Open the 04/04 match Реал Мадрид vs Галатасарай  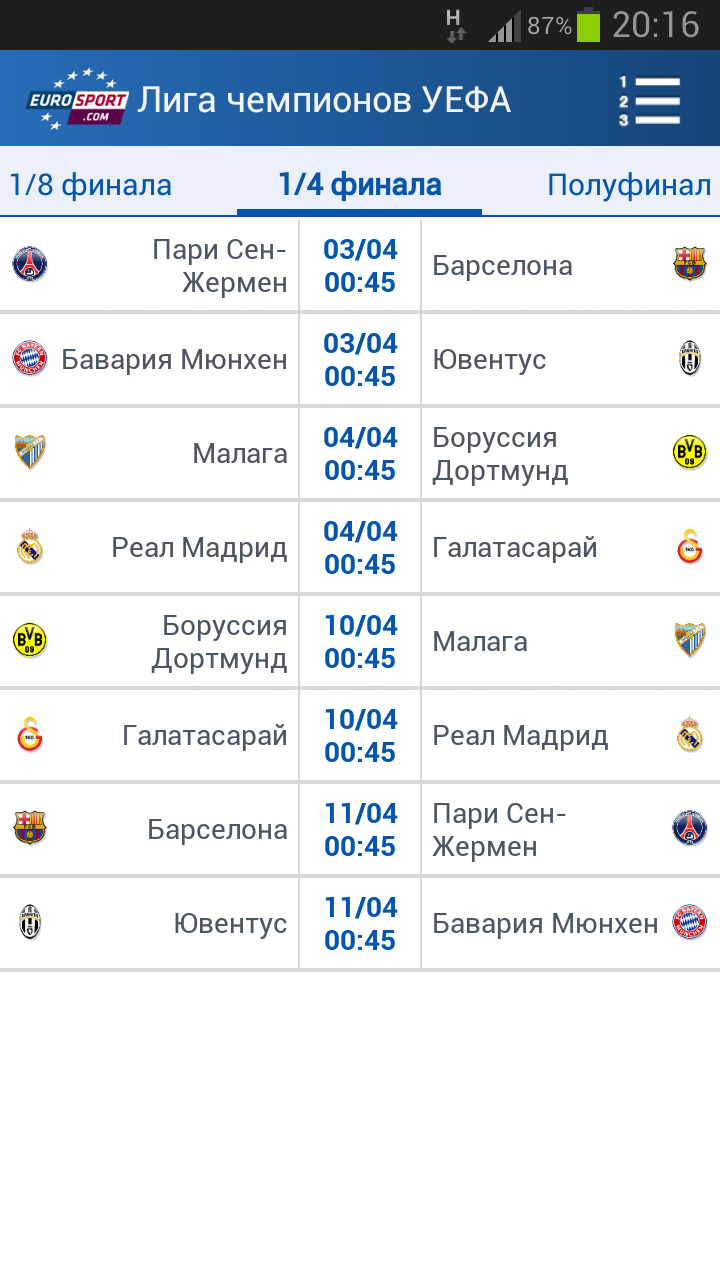coord(360,548)
